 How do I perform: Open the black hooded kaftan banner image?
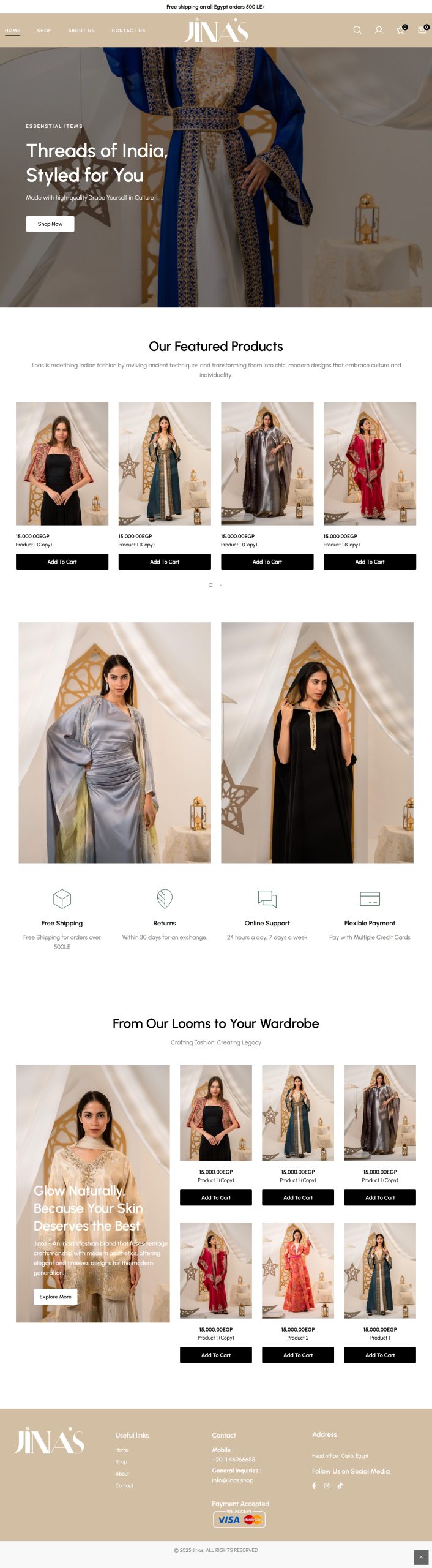(x=317, y=742)
